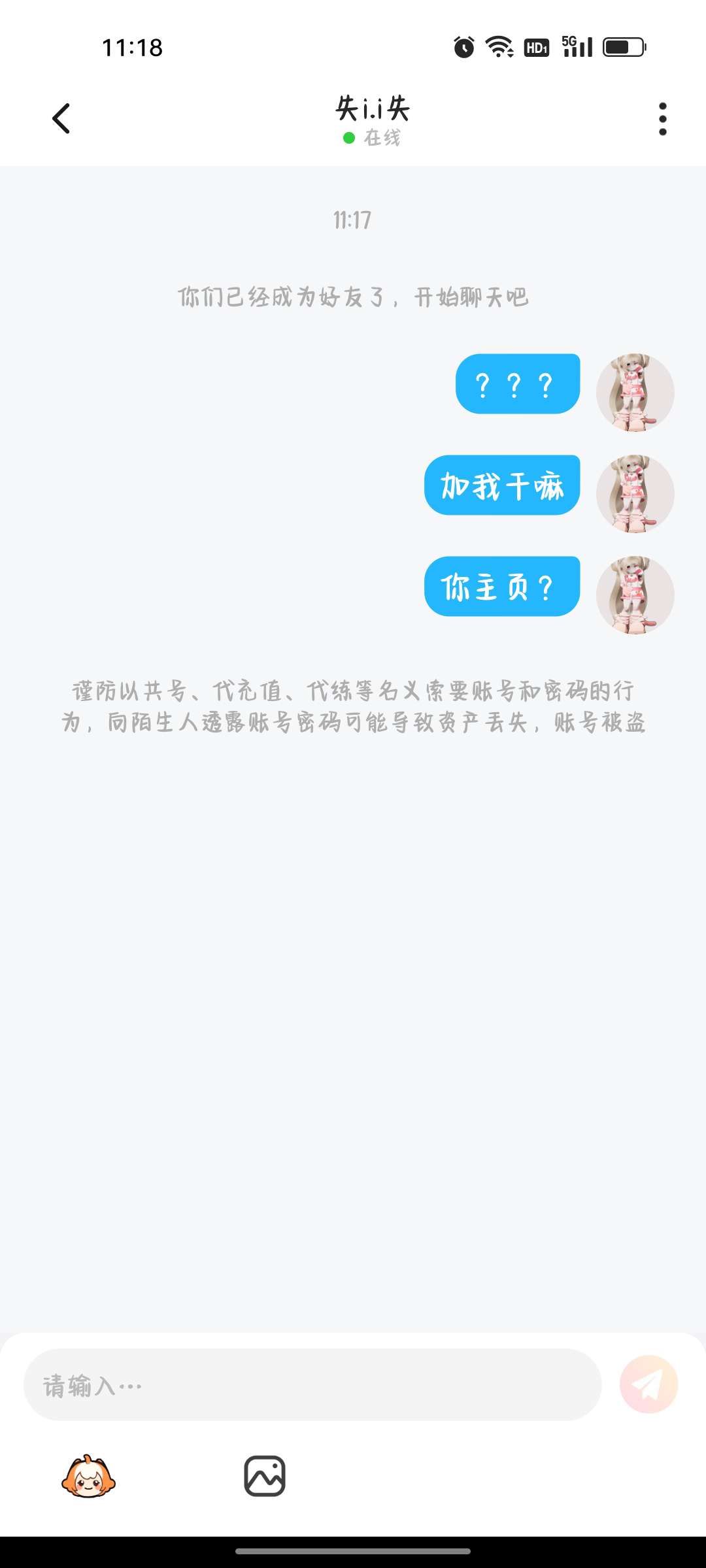Open the emoji sticker picker
Viewport: 706px width, 1568px height.
88,1477
